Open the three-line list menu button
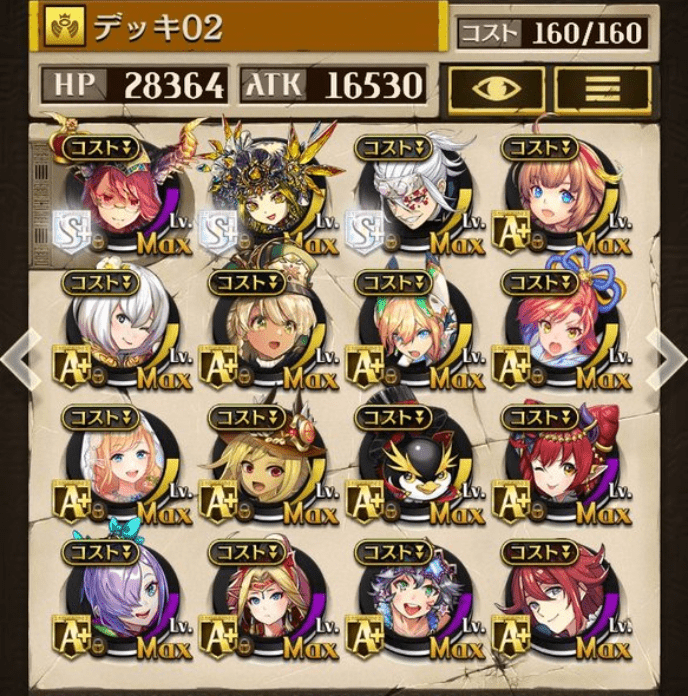This screenshot has height=696, width=688. click(602, 89)
